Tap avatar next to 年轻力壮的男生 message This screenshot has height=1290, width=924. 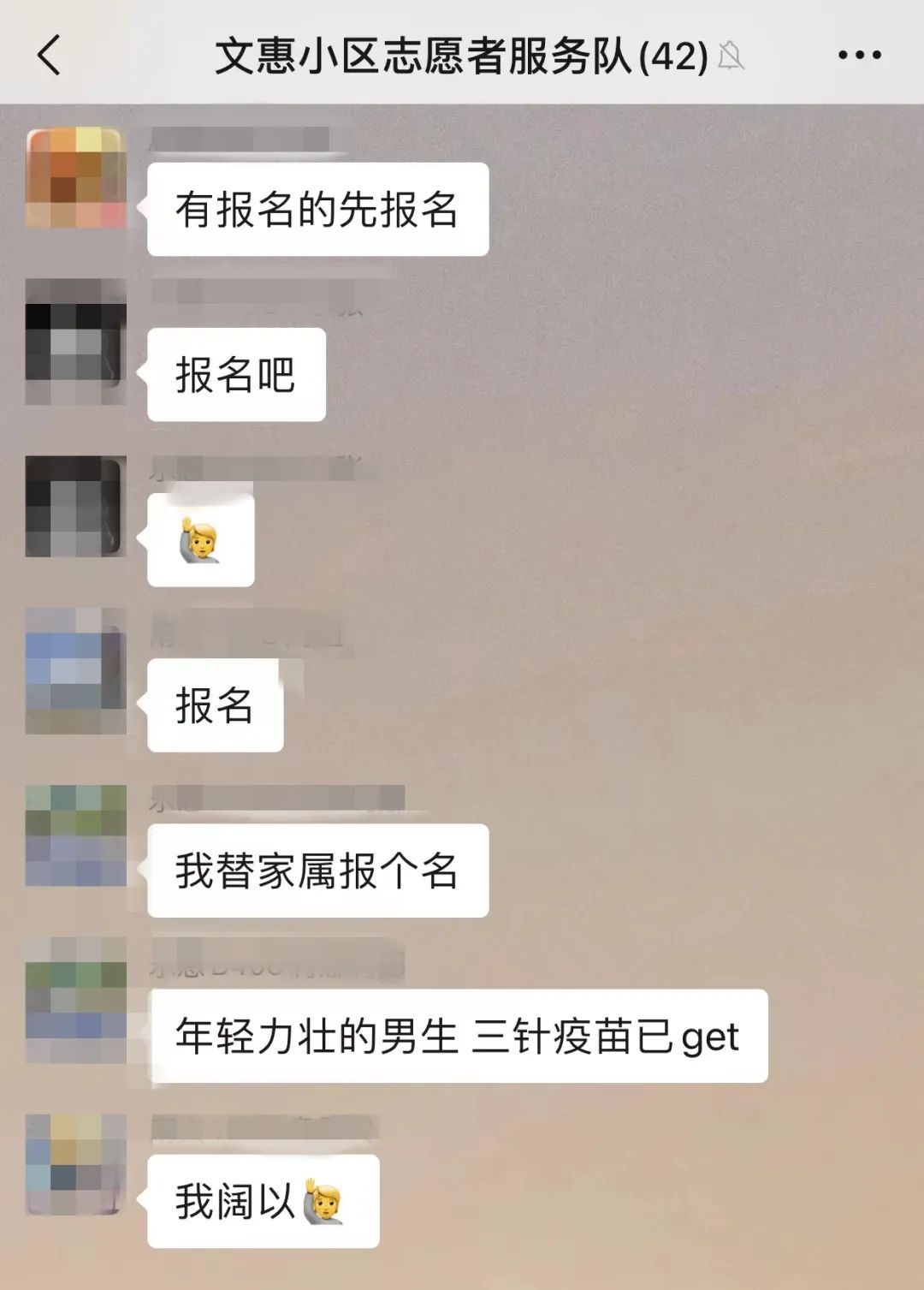[76, 1000]
